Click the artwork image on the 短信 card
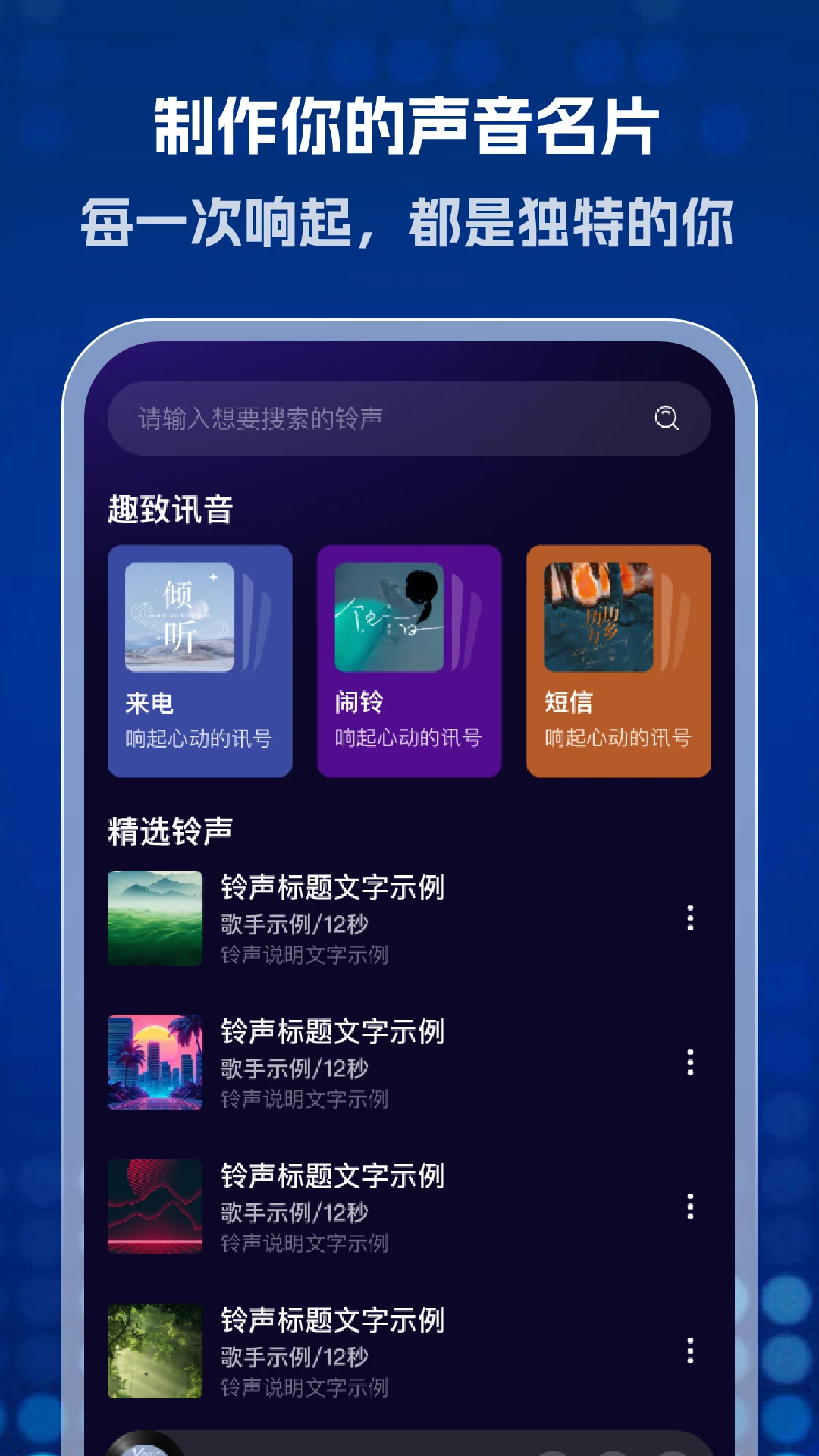Image resolution: width=819 pixels, height=1456 pixels. point(598,620)
